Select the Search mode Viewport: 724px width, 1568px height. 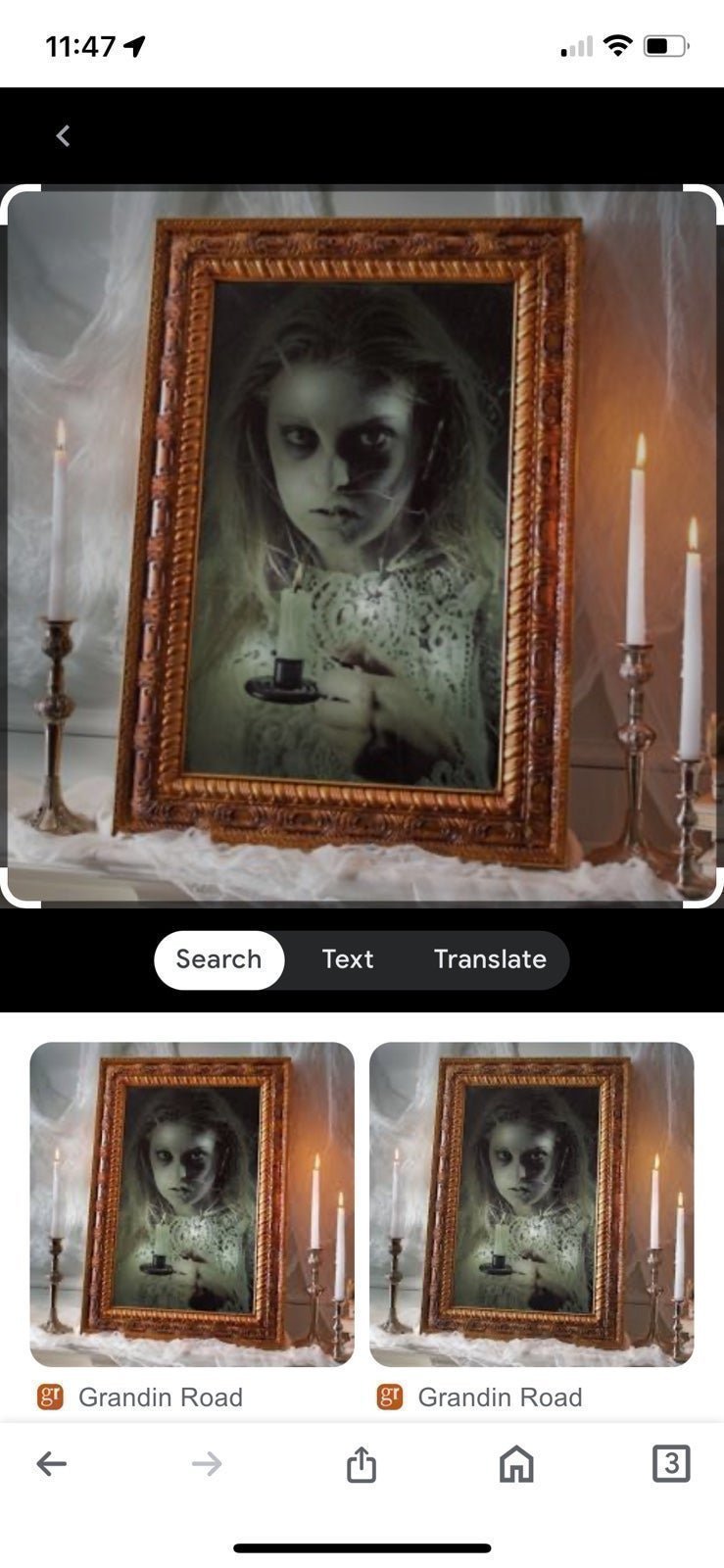(218, 958)
